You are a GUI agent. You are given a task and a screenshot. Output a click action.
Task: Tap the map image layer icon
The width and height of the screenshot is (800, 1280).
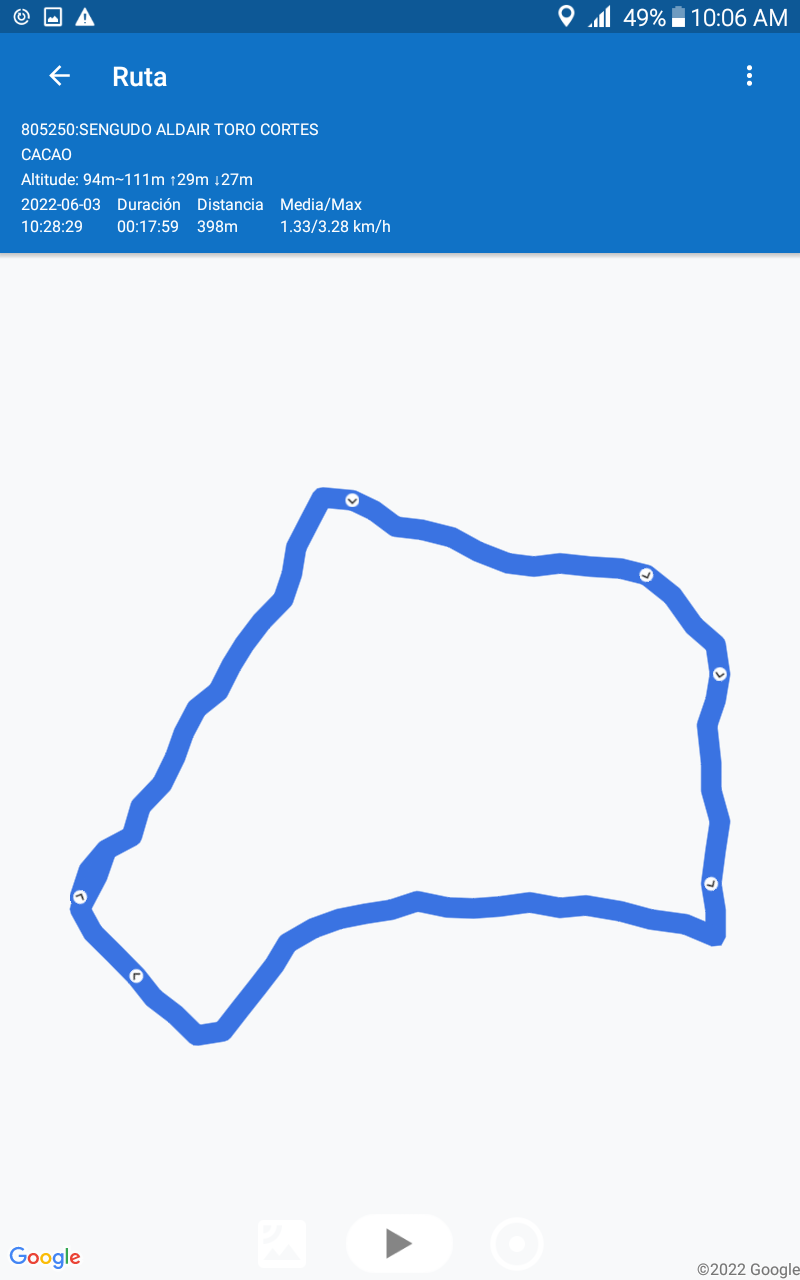pos(282,1244)
